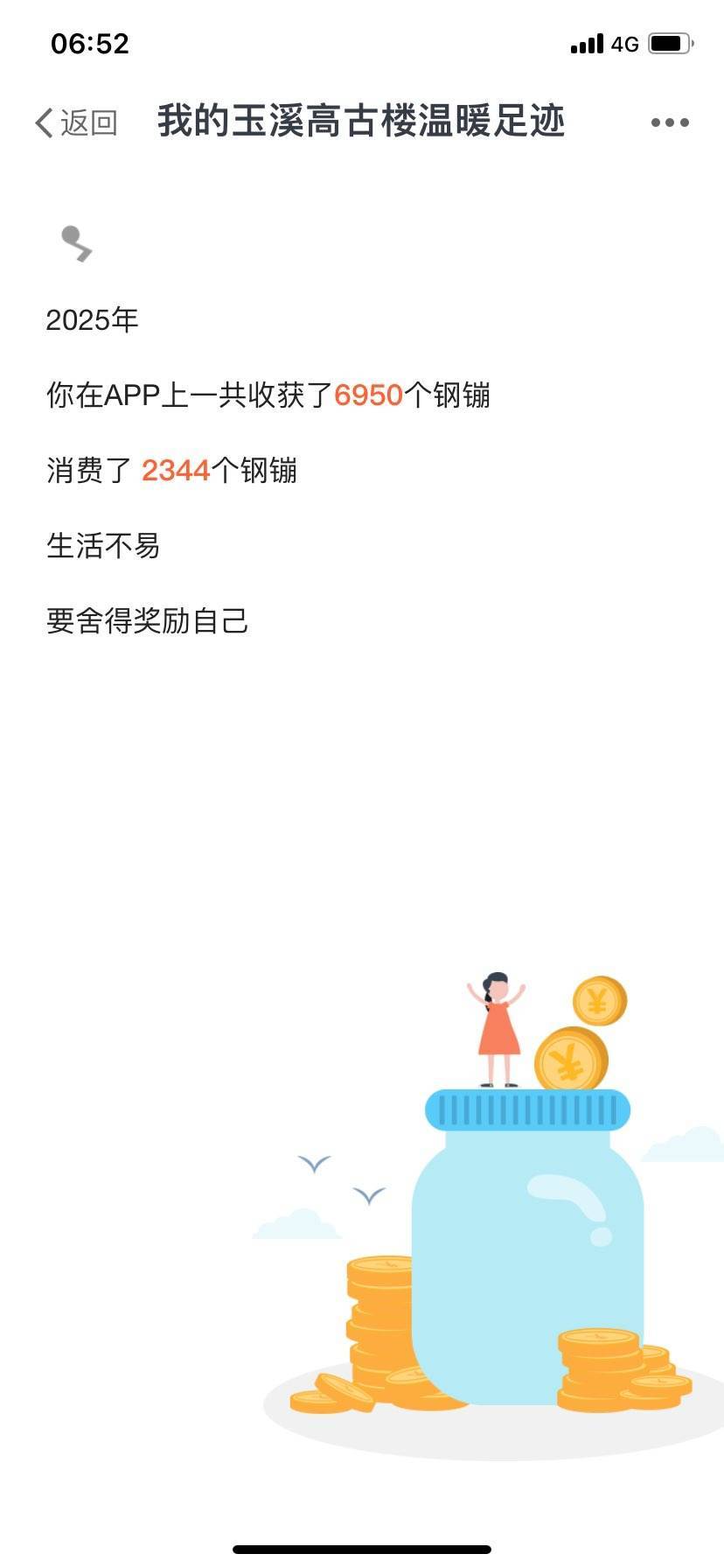Tap the gray music note icon
724x1568 pixels.
tap(75, 242)
